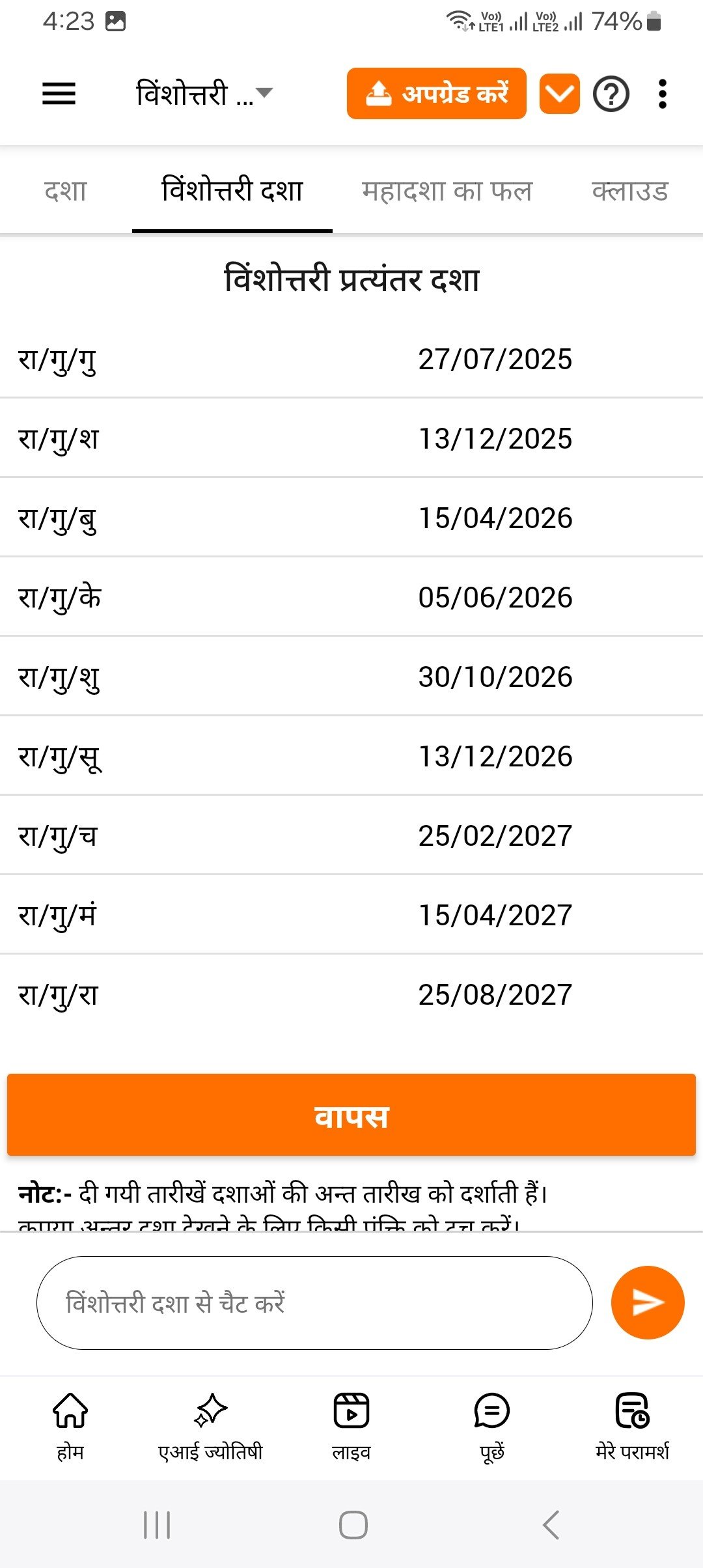
Task: Open the रा/गु/गु row dated 27/07/2025
Action: 351,359
